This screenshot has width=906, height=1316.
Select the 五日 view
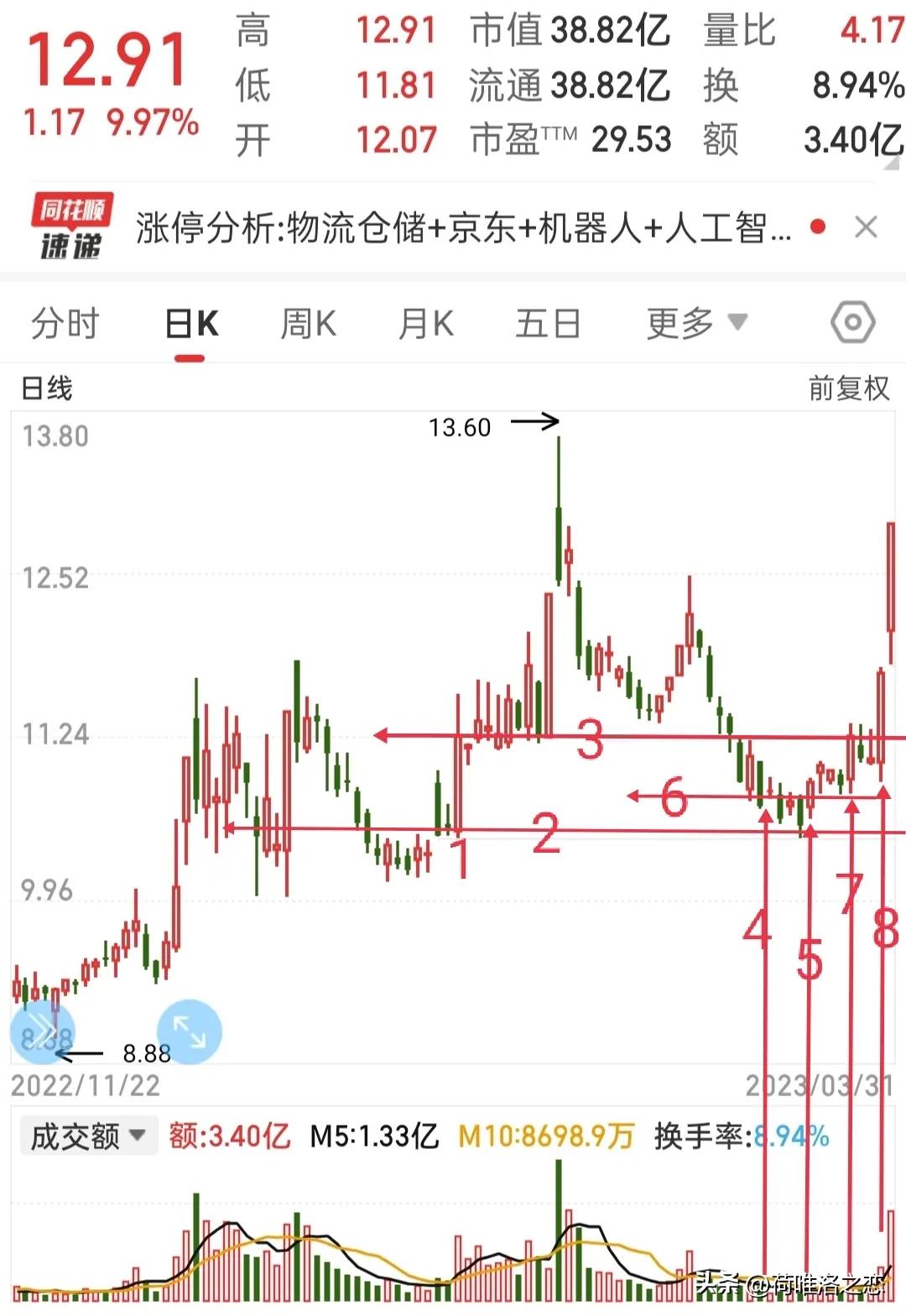[x=547, y=322]
